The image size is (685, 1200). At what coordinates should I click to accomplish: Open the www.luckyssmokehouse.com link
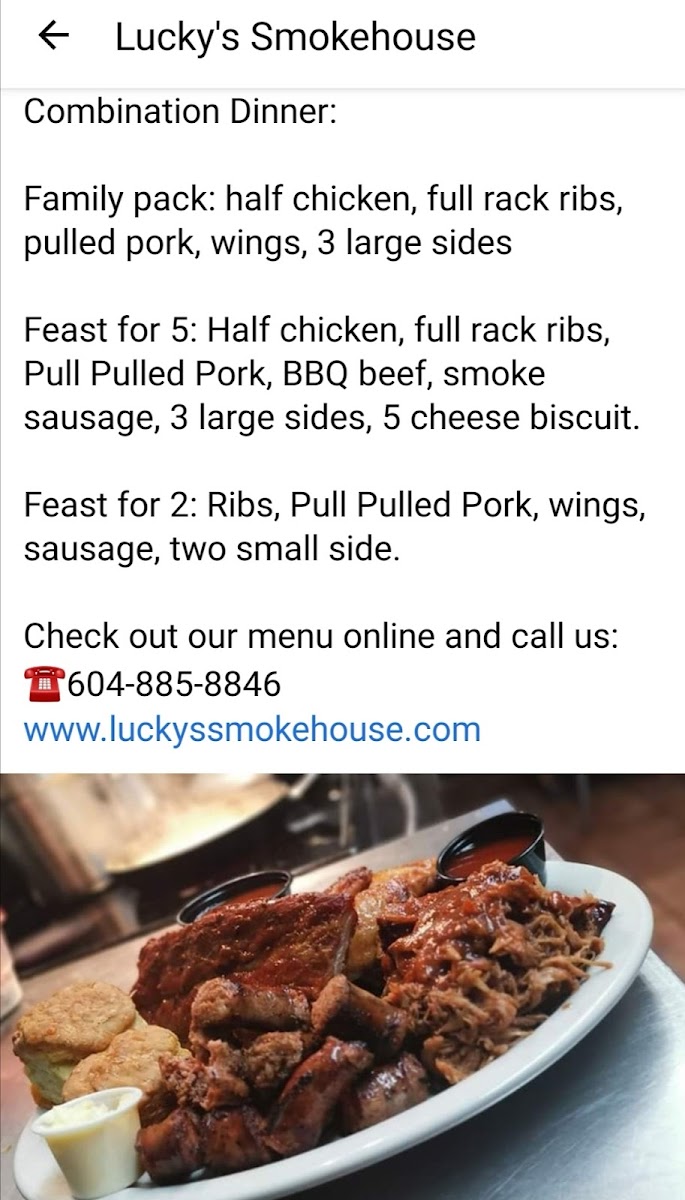[252, 729]
